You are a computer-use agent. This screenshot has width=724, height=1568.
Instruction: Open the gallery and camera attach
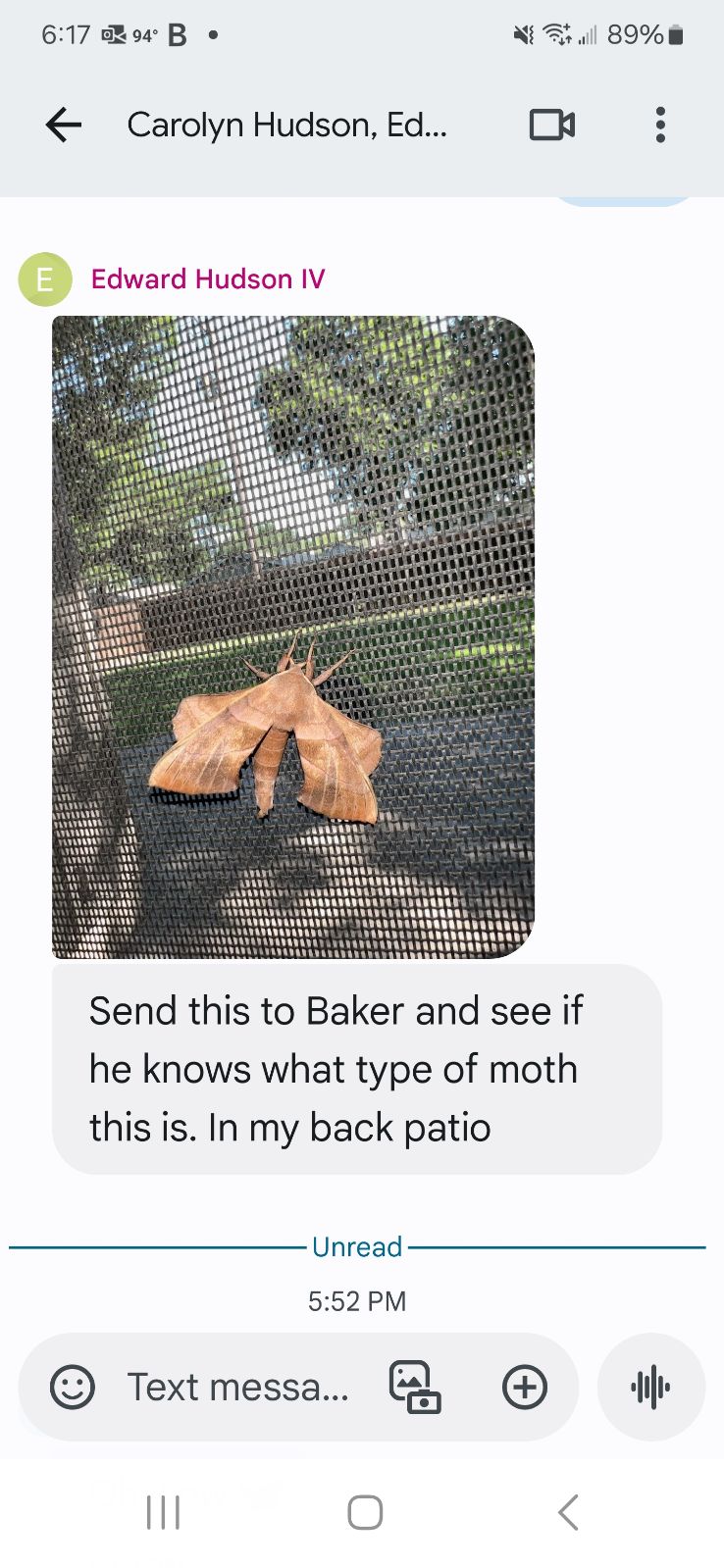415,1387
